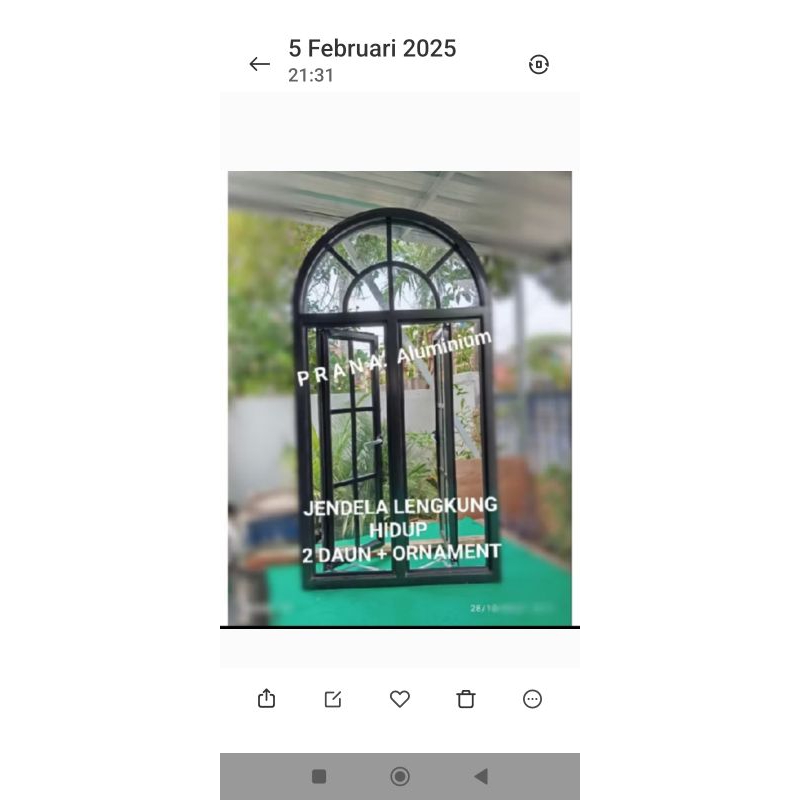
Task: Open the more options menu
Action: (x=533, y=699)
